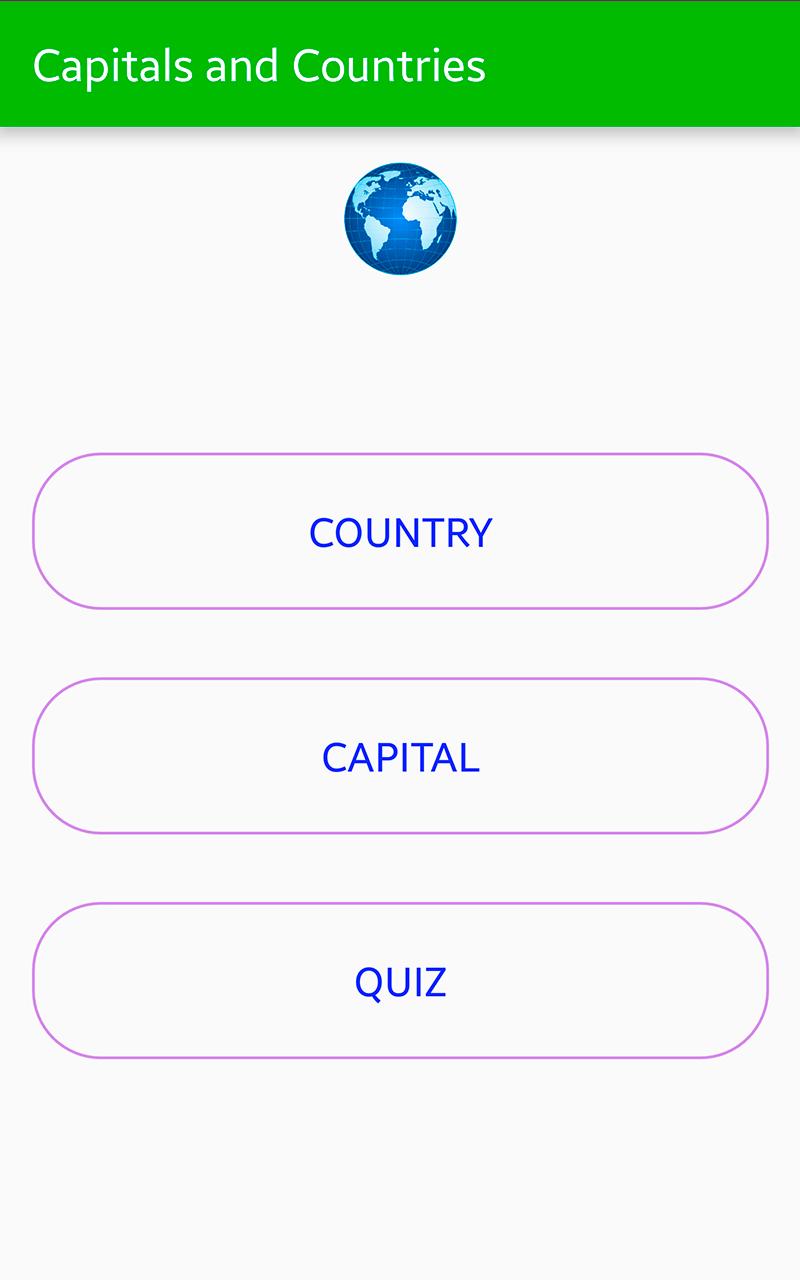Select the bottom QUIZ pill-shaped control
Screen dimensions: 800x1280
click(x=400, y=981)
